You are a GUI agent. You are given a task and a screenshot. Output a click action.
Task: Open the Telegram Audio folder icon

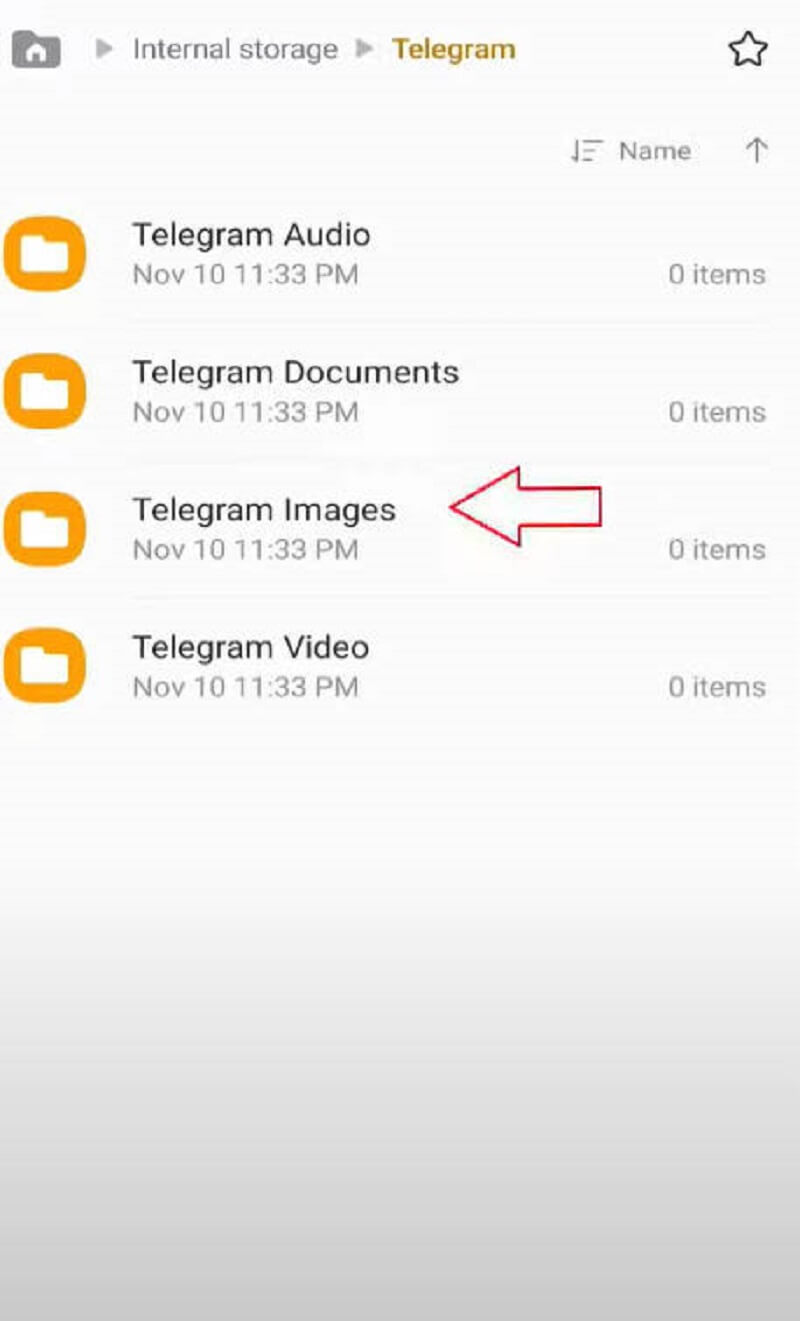point(45,253)
